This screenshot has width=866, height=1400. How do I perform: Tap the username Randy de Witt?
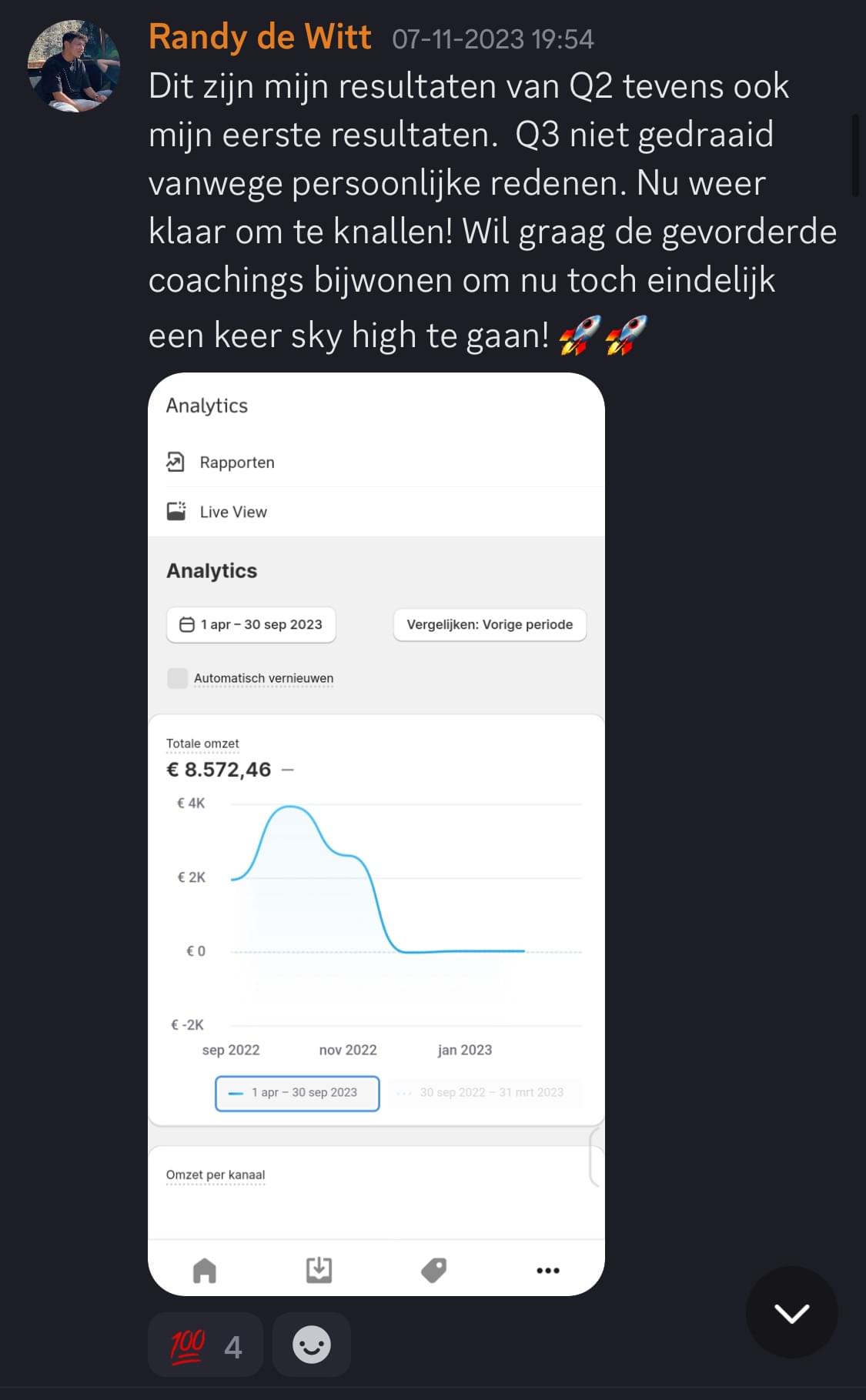(x=259, y=37)
